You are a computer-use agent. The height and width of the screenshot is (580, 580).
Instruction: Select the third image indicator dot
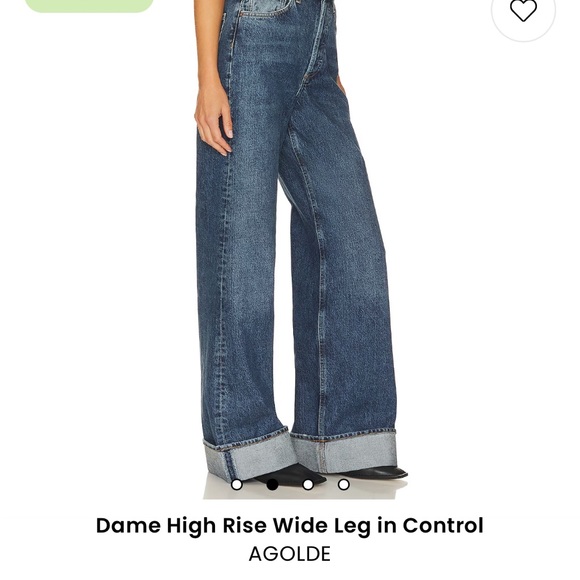308,484
